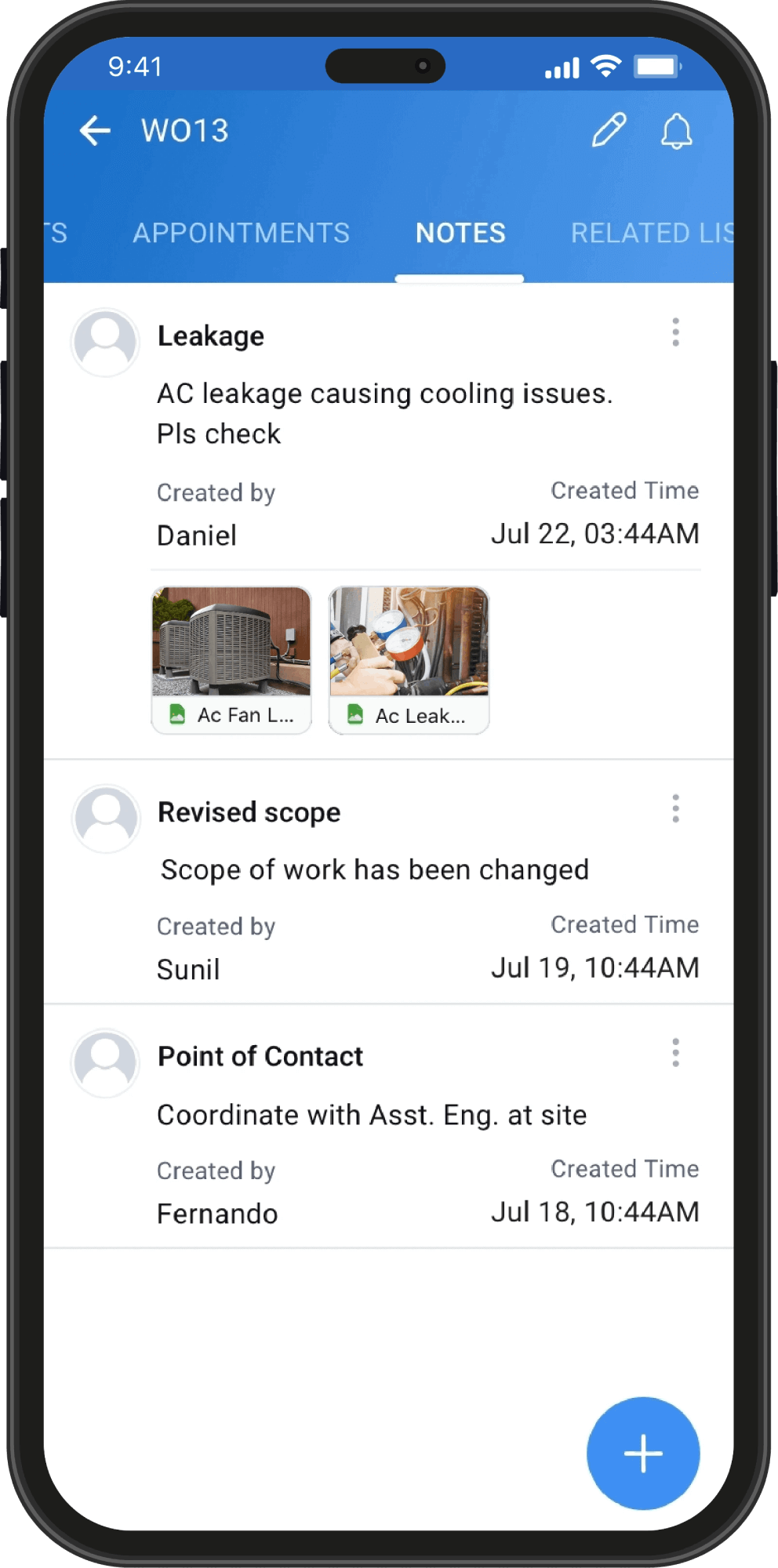
Task: Tap Daniel's profile avatar on Leakage note
Action: (x=105, y=342)
